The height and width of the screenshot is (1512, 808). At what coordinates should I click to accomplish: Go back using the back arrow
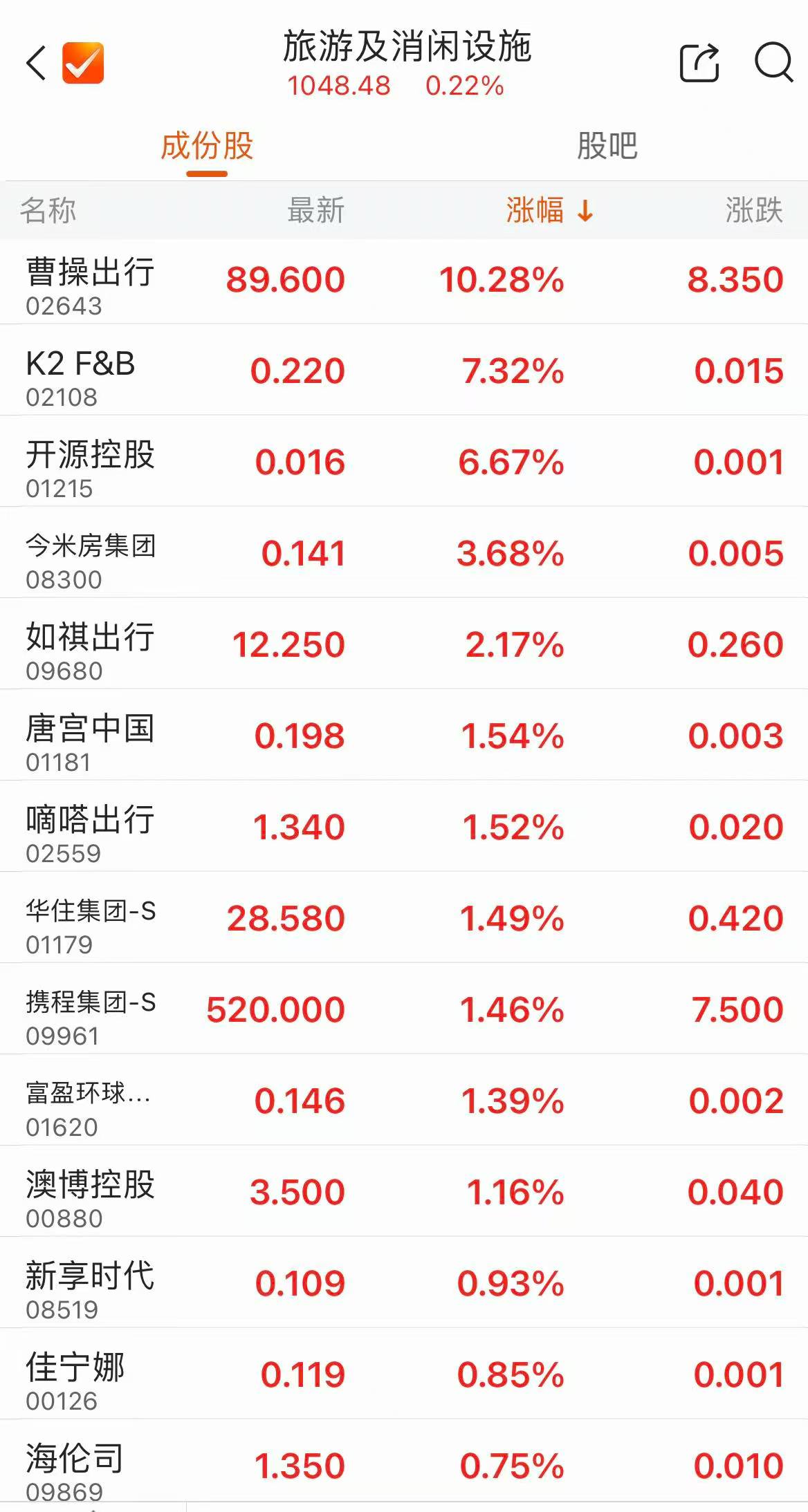(x=36, y=64)
